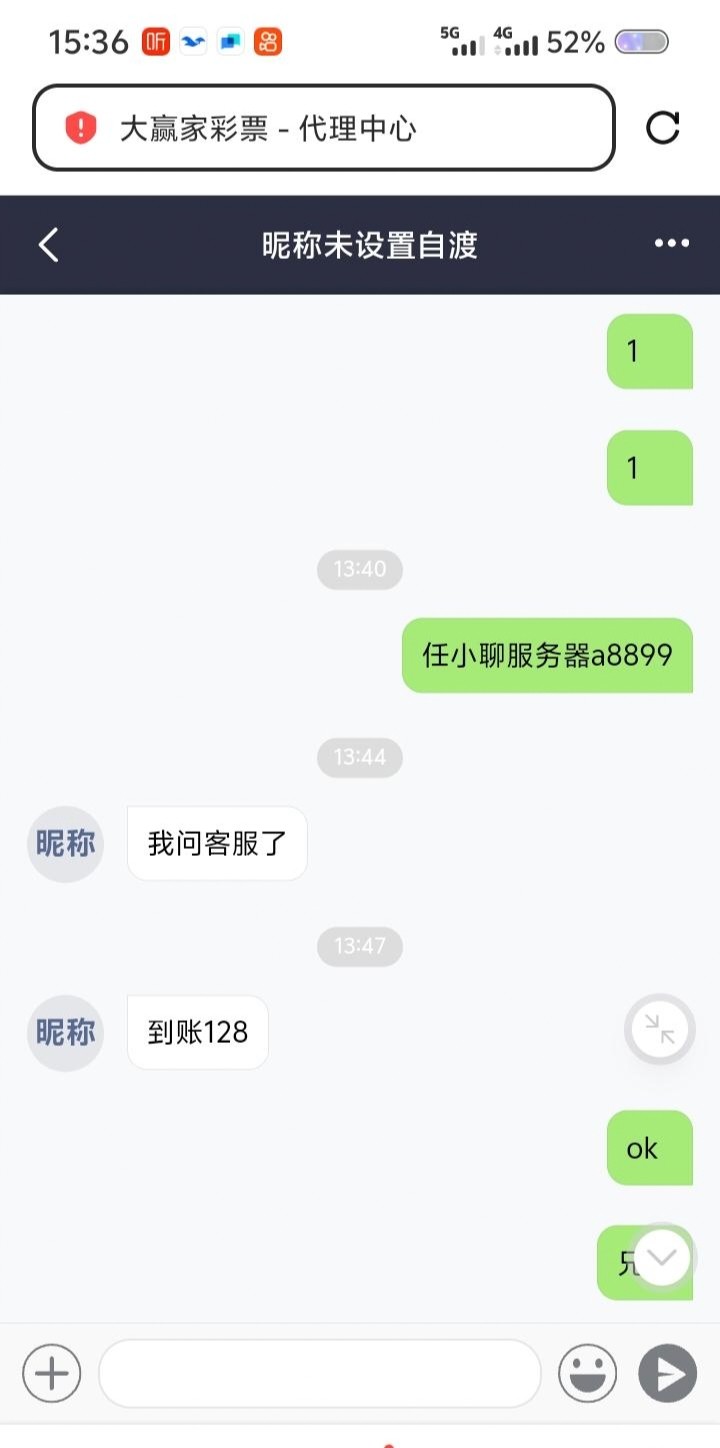Go back using the left arrow
This screenshot has width=720, height=1448.
(49, 243)
